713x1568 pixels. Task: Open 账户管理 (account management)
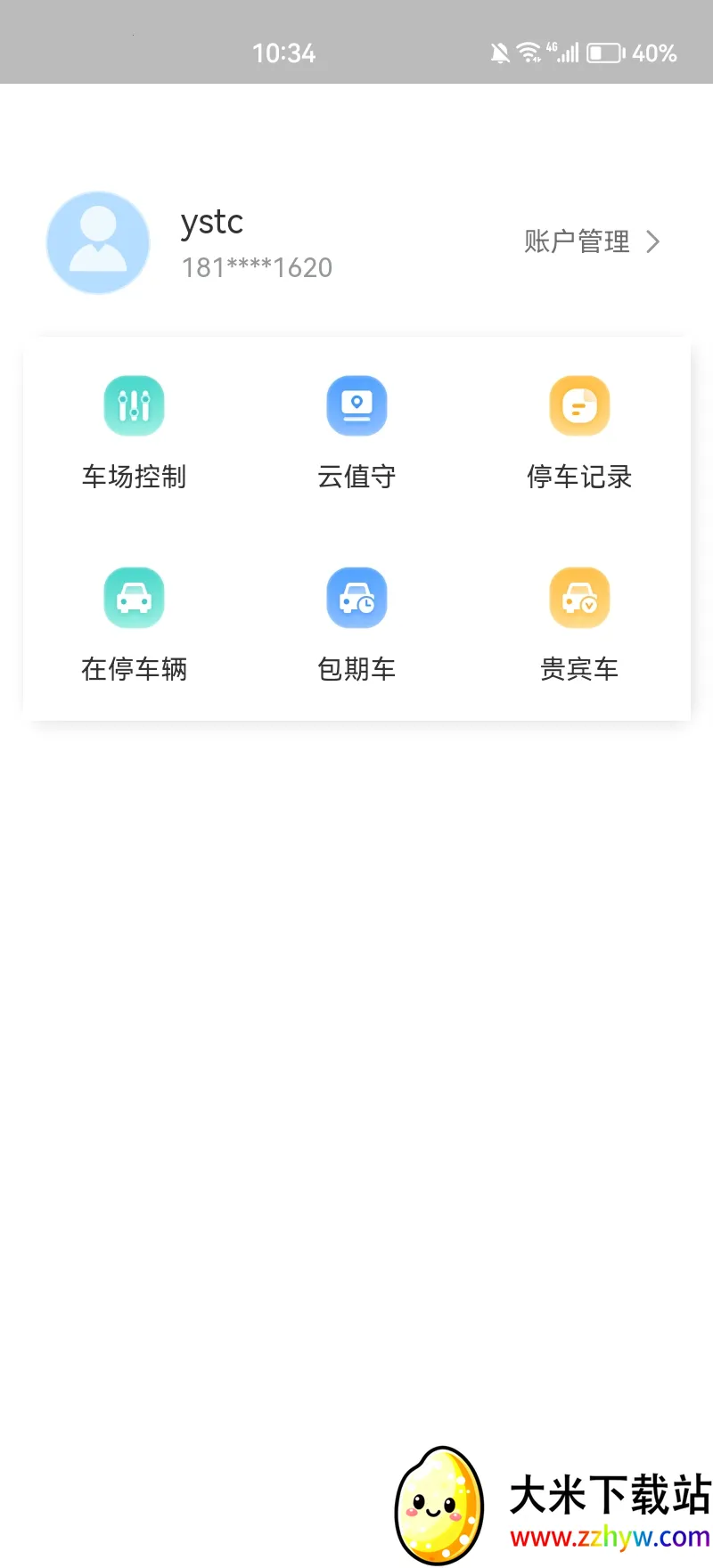tap(576, 241)
